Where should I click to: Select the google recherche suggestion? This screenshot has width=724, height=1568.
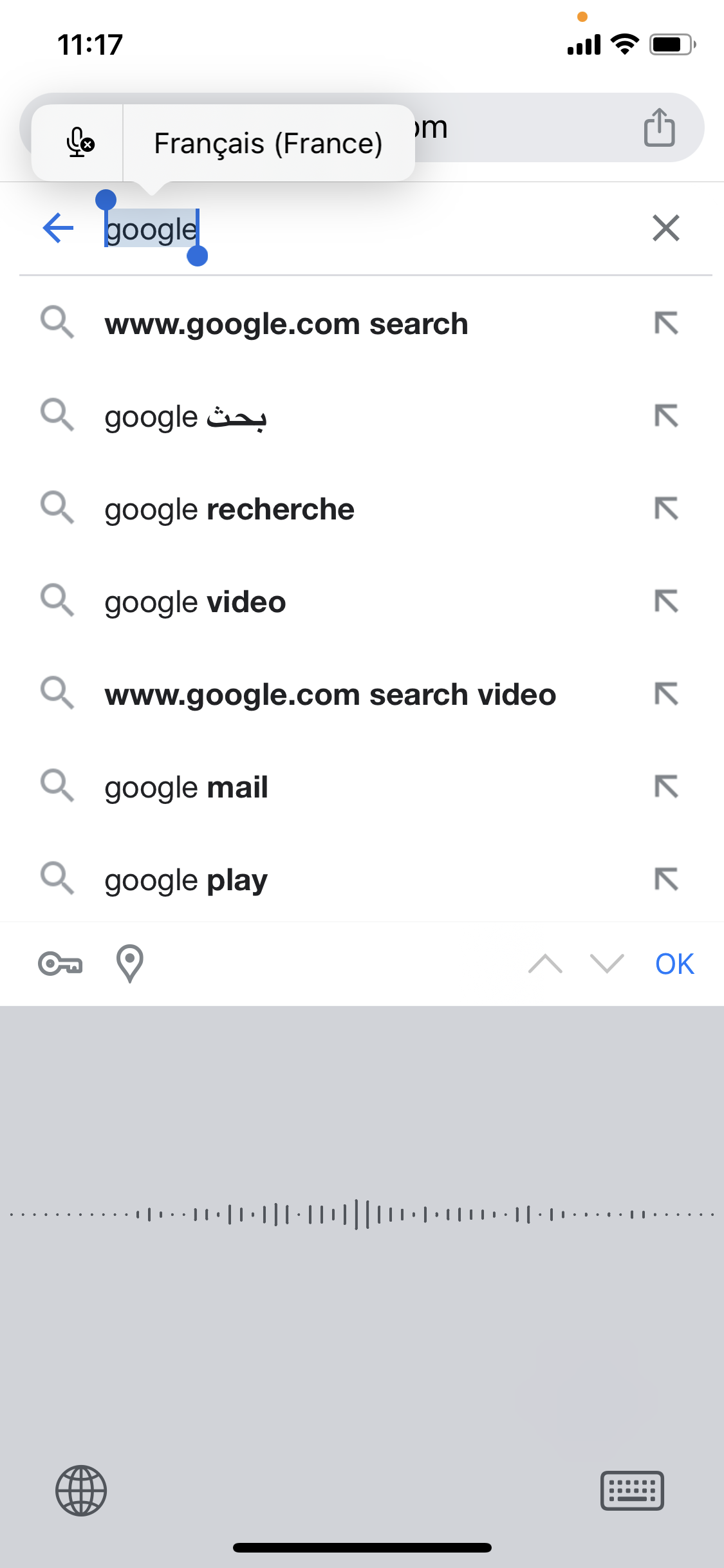(229, 509)
